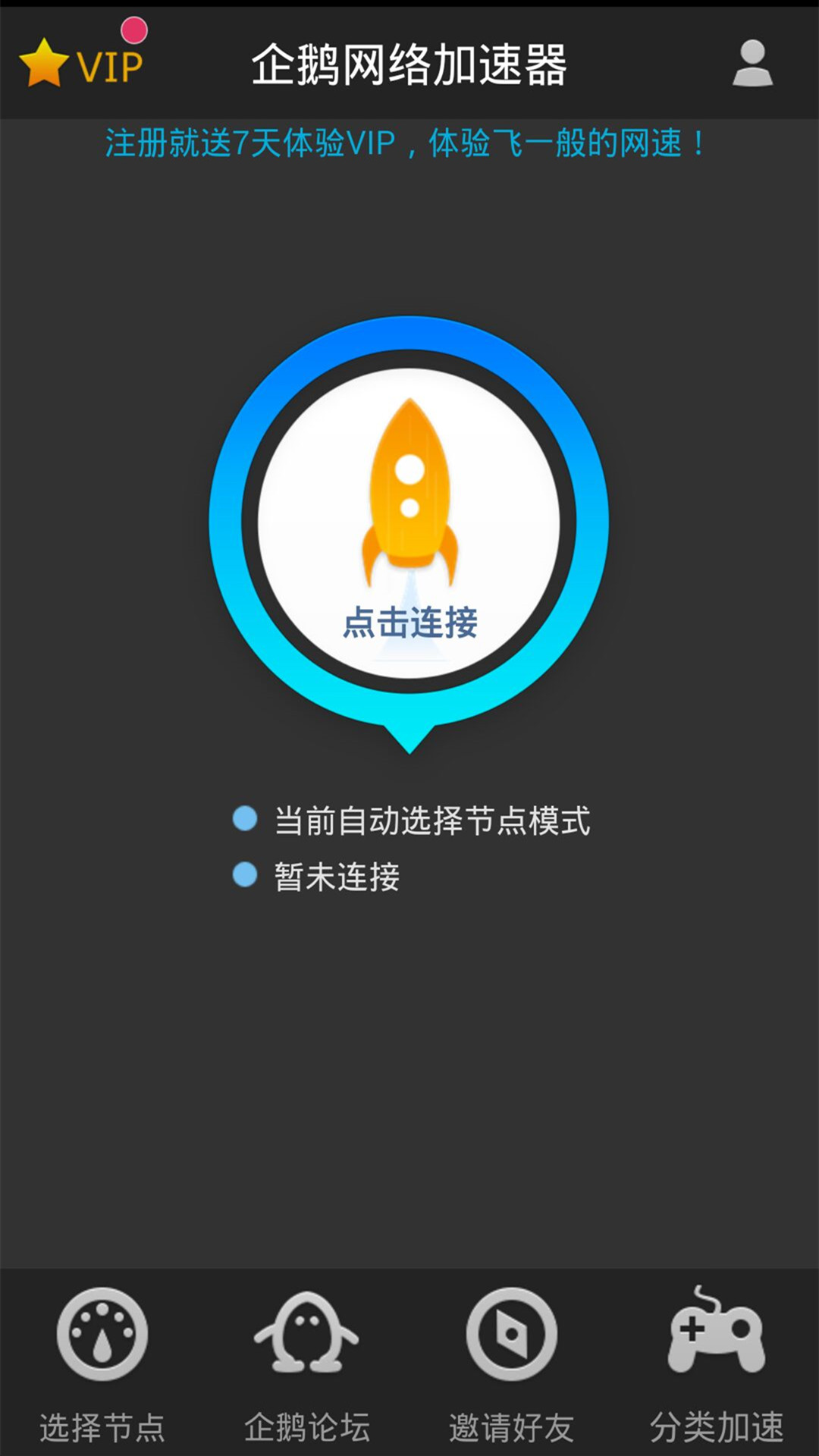819x1456 pixels.
Task: Toggle the dot beside 当前自动选择节点模式
Action: tap(244, 819)
